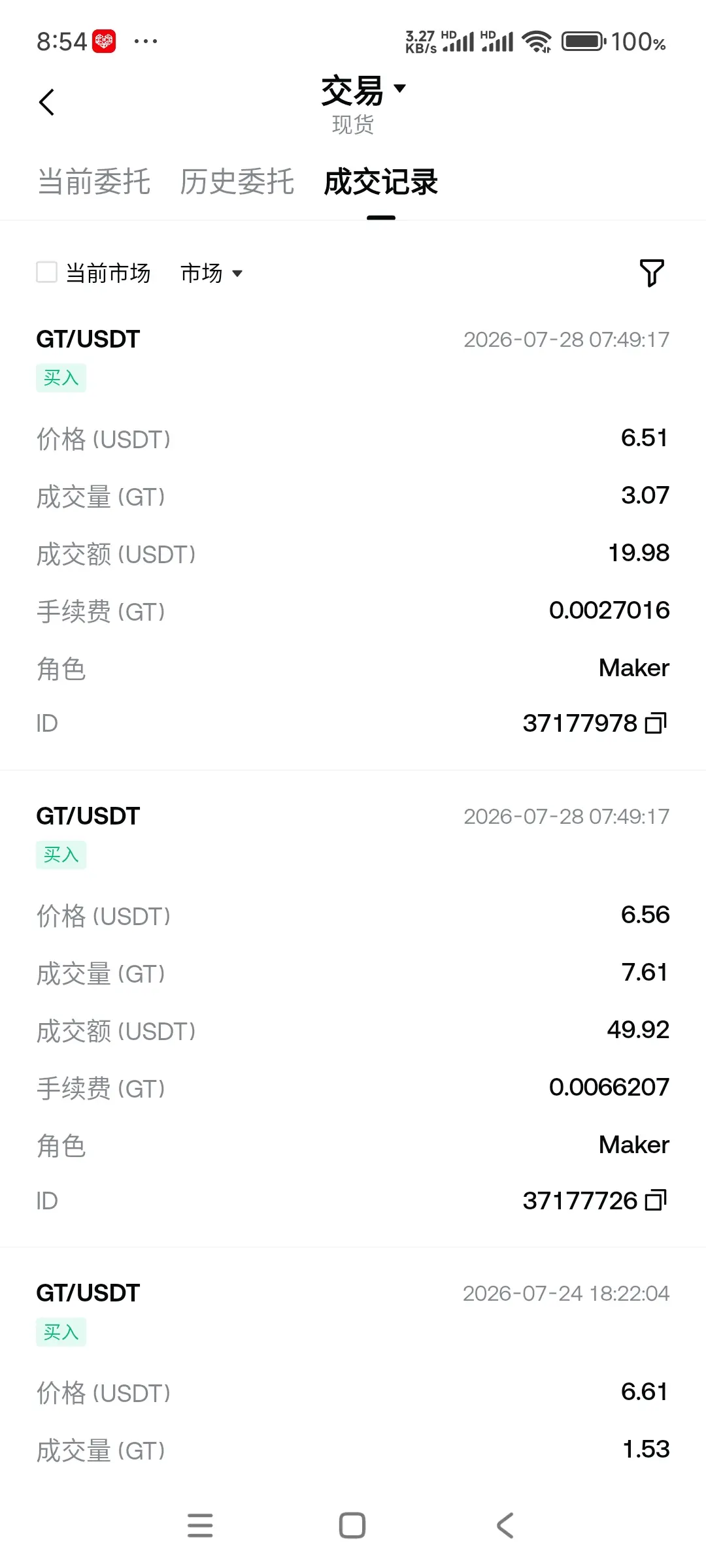Check the 当前市场 checkbox

(x=46, y=272)
